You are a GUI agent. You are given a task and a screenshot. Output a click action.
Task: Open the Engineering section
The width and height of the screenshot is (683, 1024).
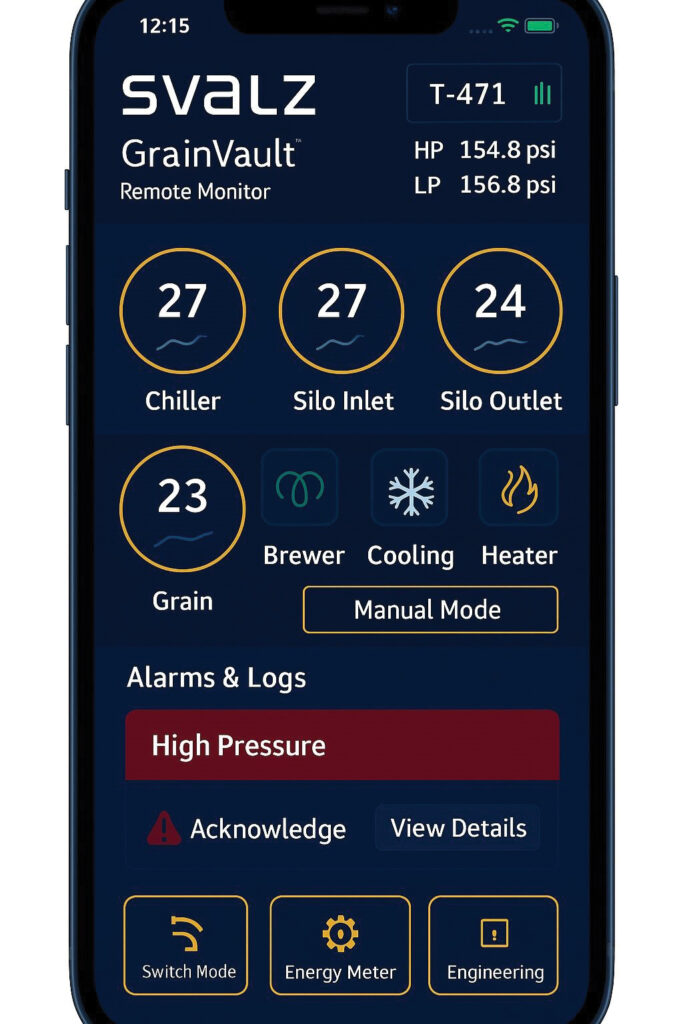pyautogui.click(x=494, y=945)
